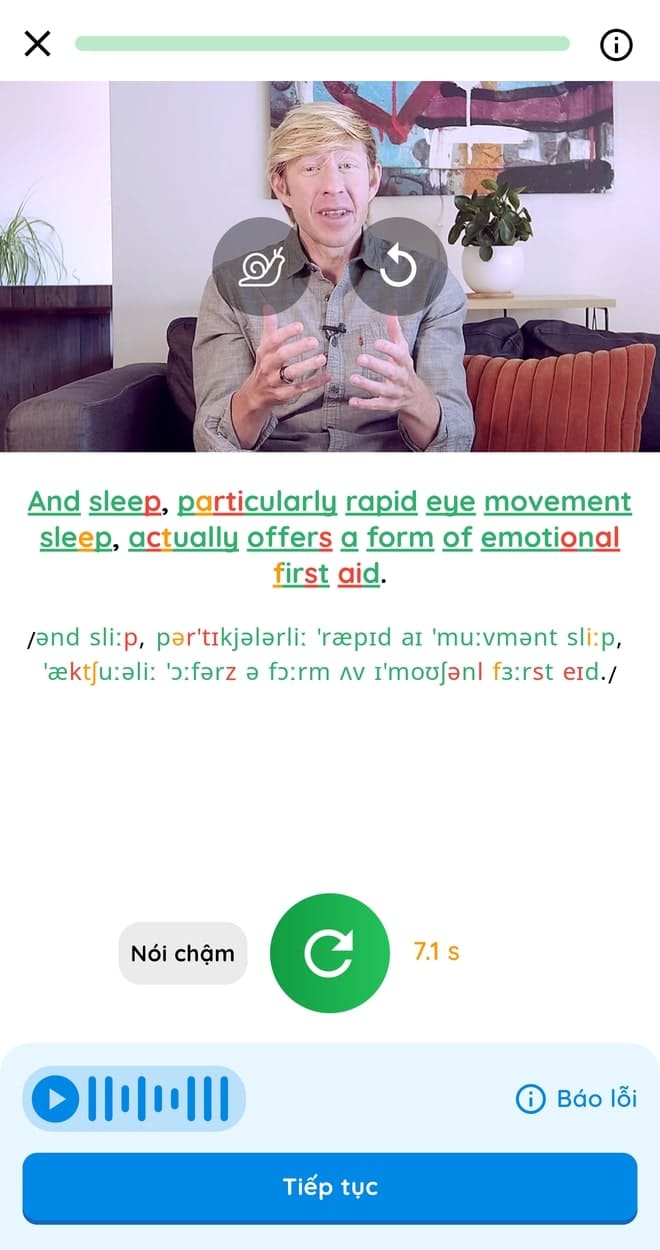Play the video in slow snail mode
Image resolution: width=660 pixels, height=1250 pixels.
[x=261, y=267]
